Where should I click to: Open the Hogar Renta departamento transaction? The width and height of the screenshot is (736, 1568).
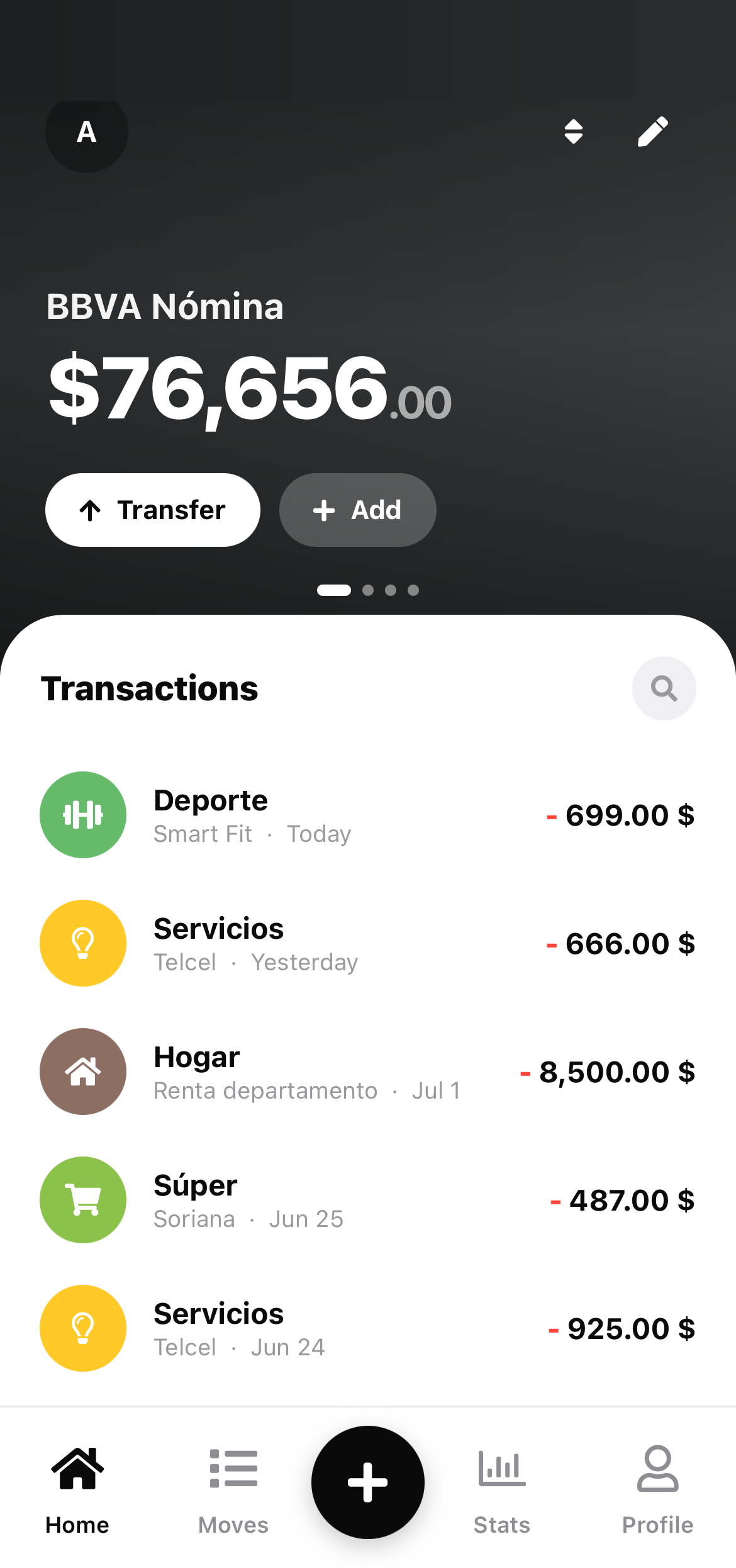pos(368,1072)
